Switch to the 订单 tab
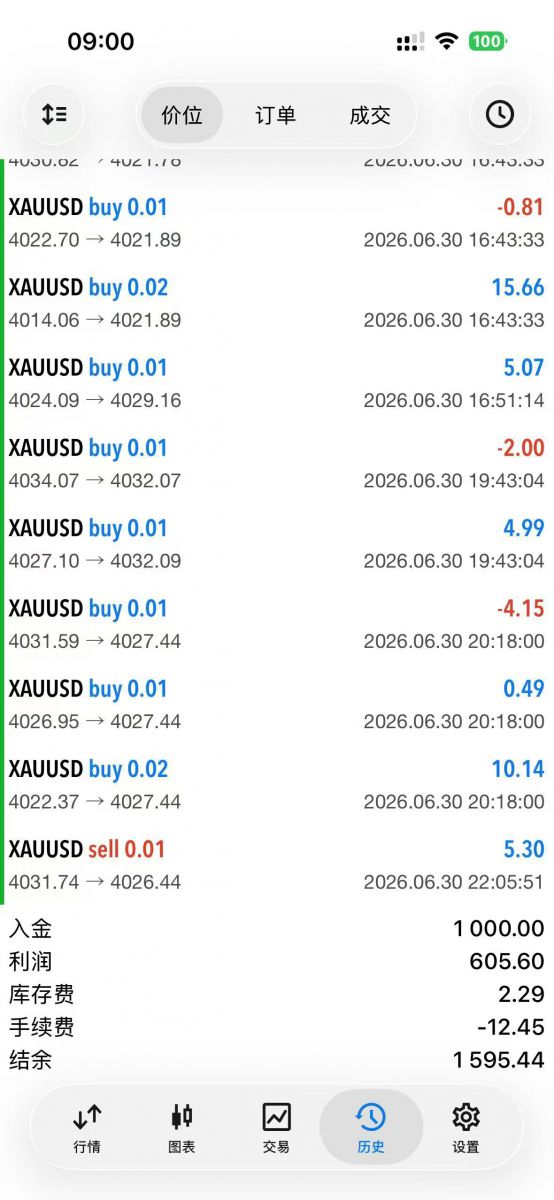 tap(275, 115)
